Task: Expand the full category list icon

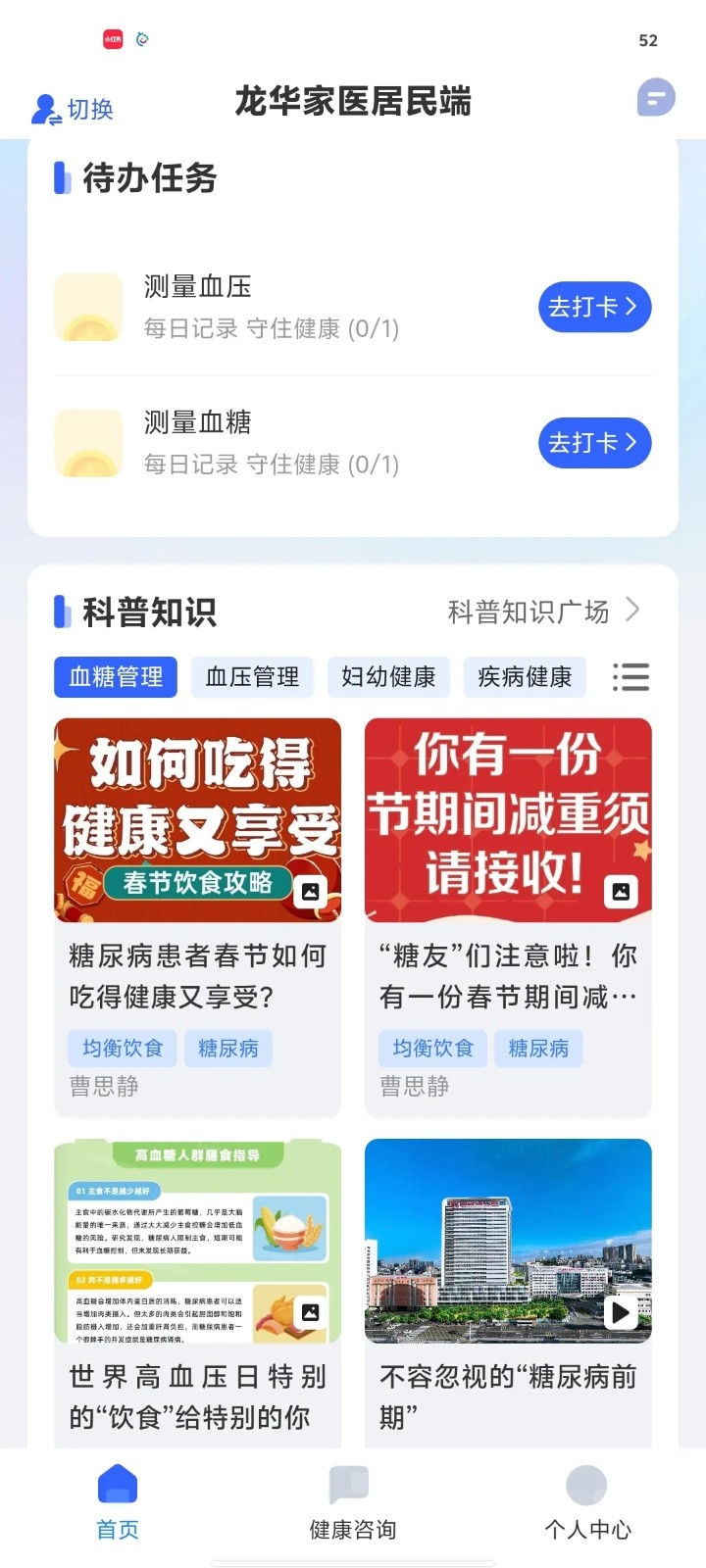Action: tap(630, 677)
